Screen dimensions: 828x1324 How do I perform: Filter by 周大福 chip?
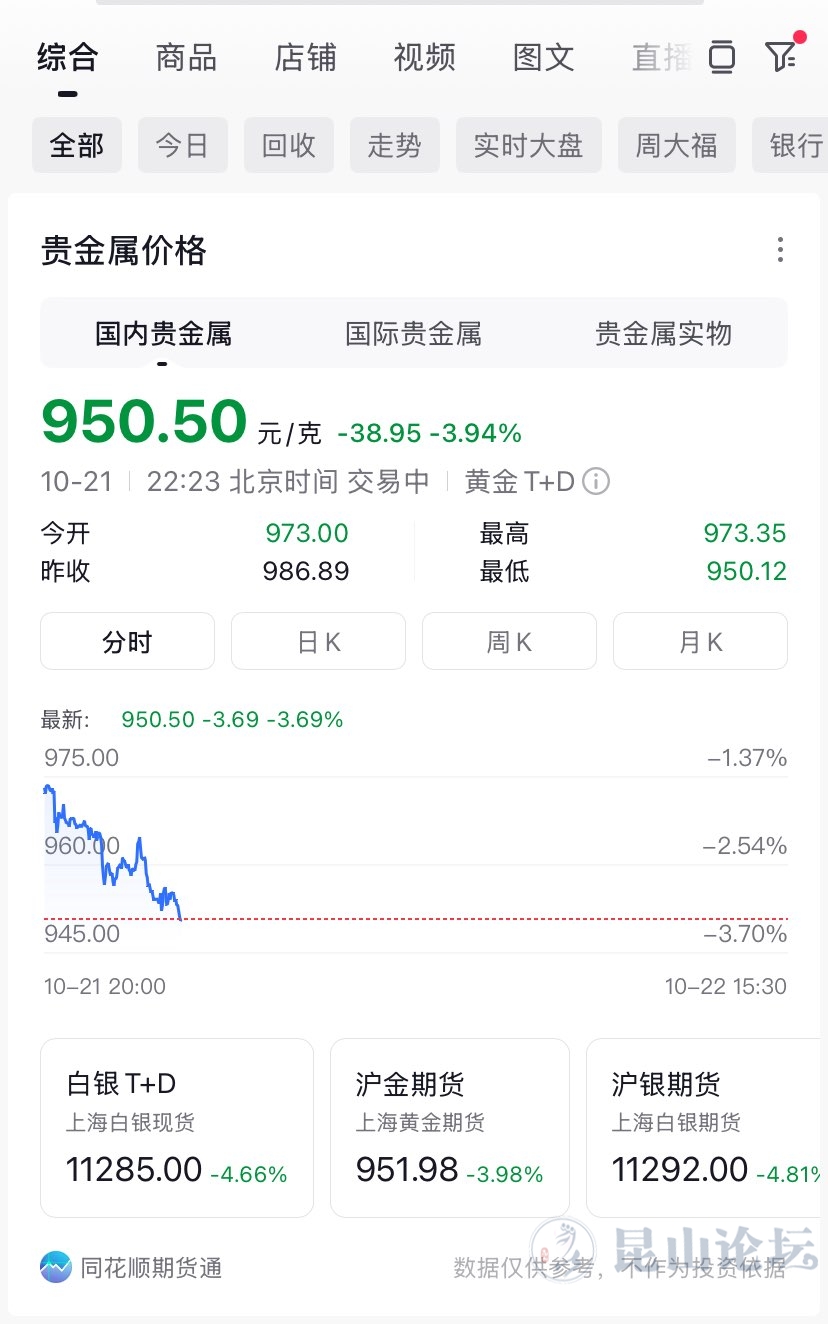tap(676, 146)
